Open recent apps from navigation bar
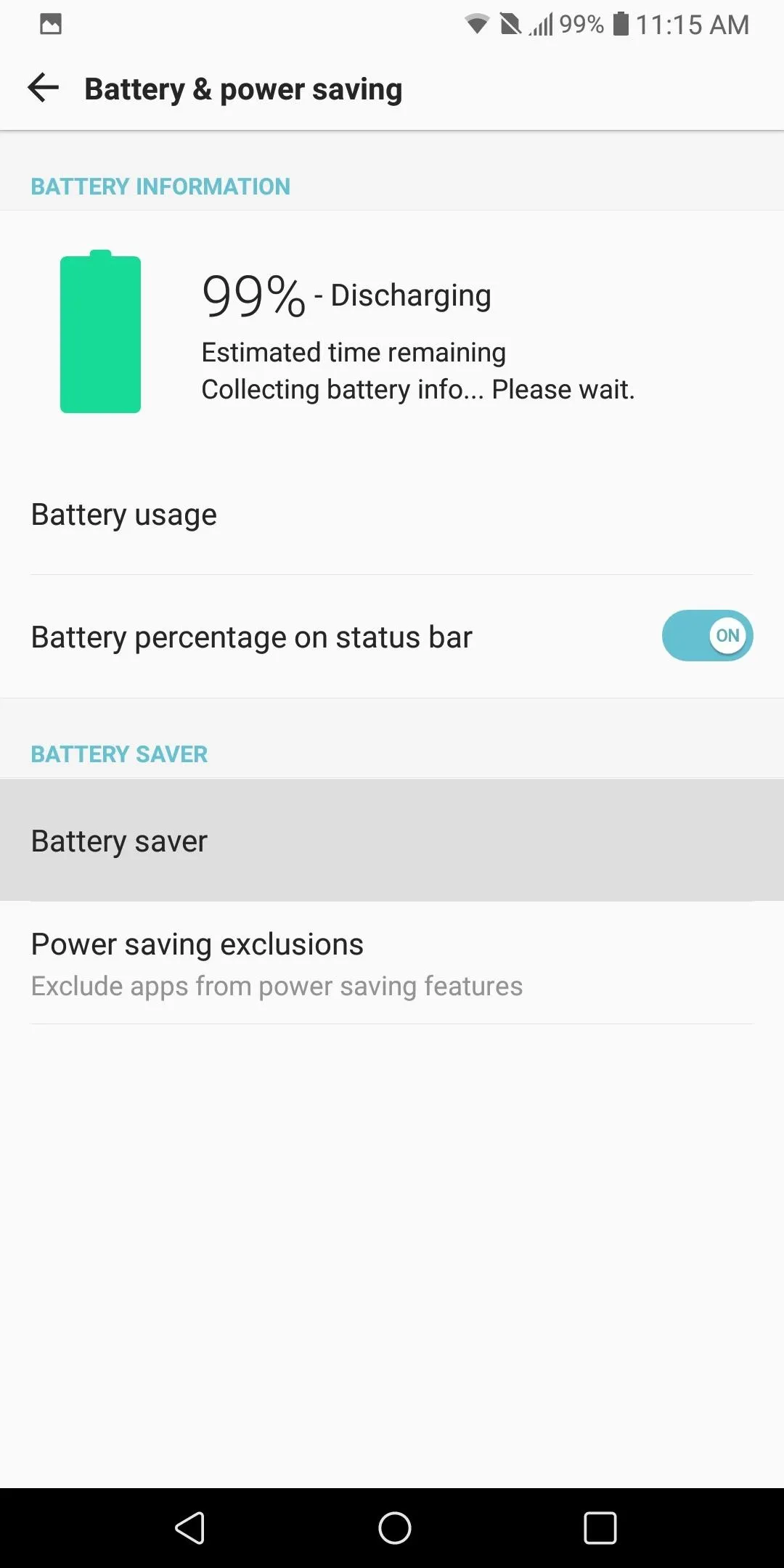The width and height of the screenshot is (784, 1568). [x=600, y=1528]
